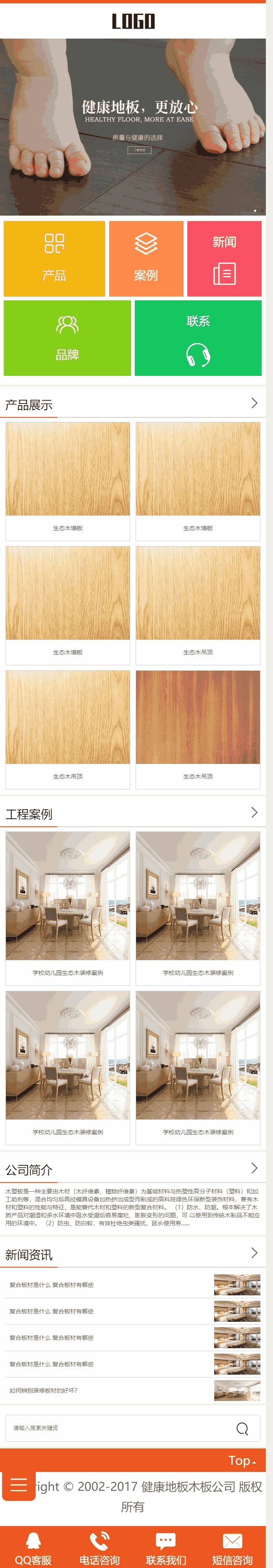Open 公司简介 section arrow
The width and height of the screenshot is (273, 1568).
254,1167
